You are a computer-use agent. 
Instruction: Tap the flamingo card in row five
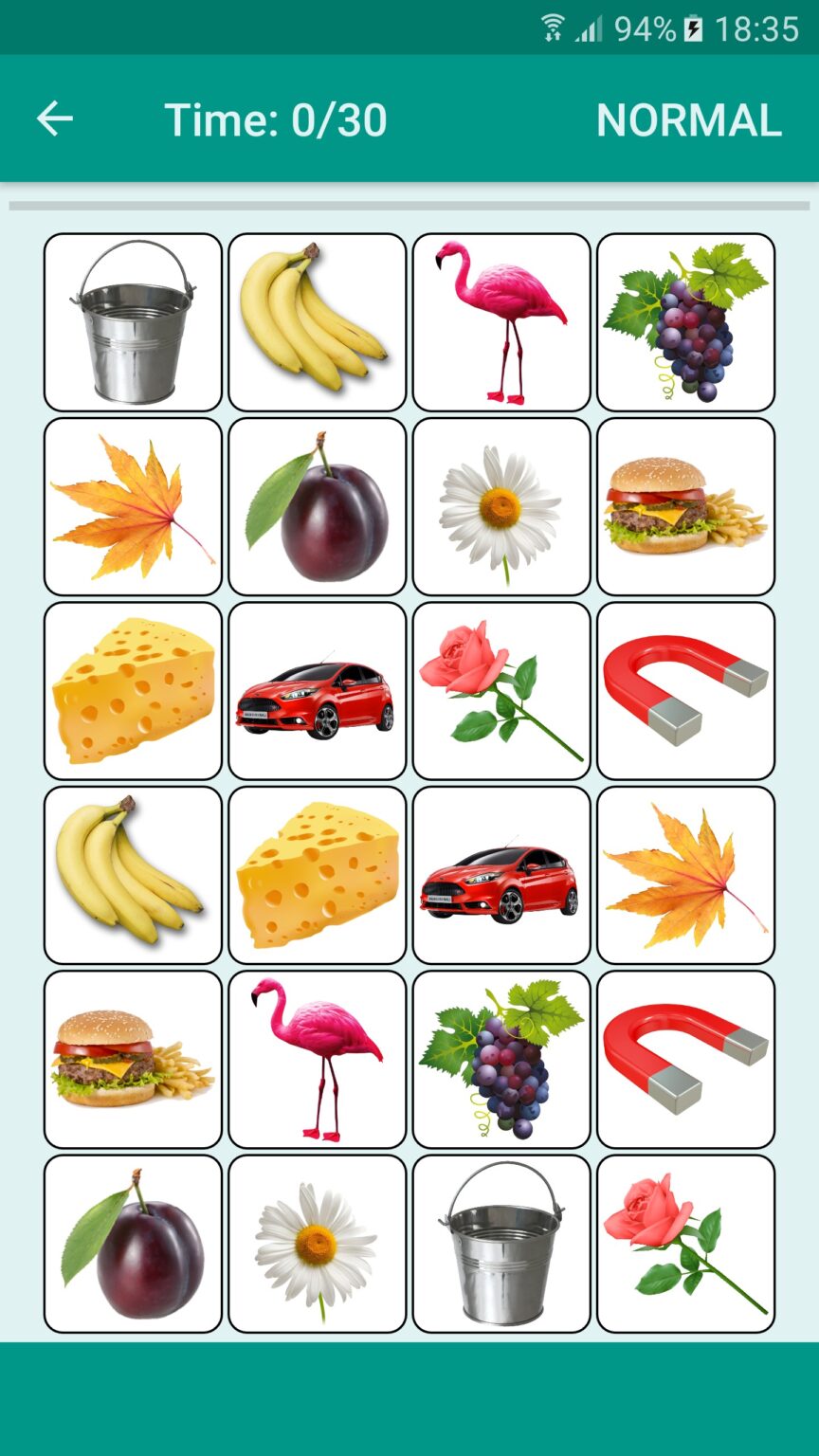(x=317, y=1058)
